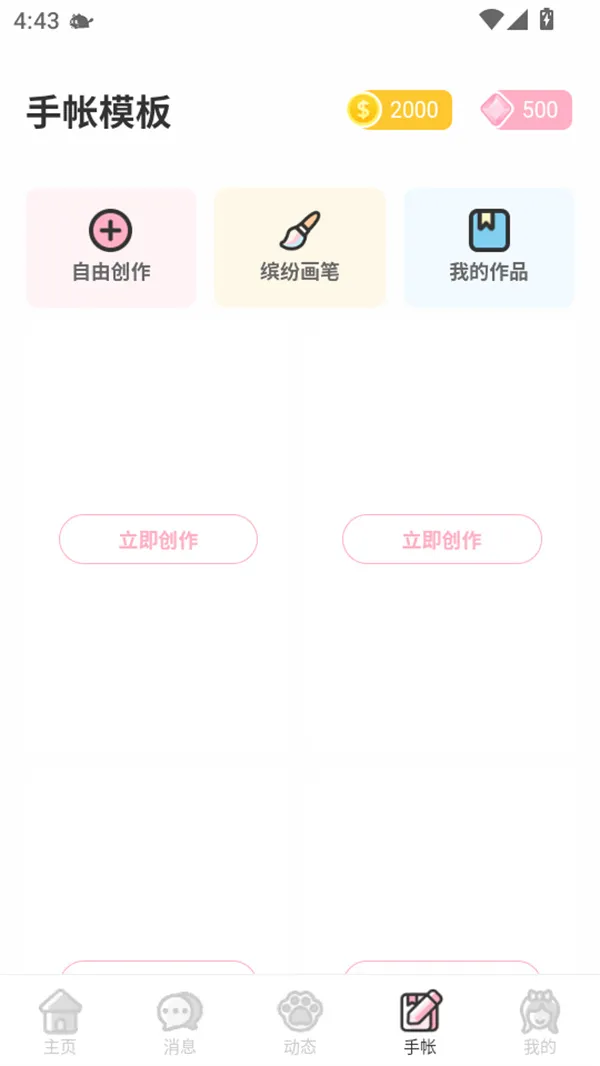The height and width of the screenshot is (1066, 600).
Task: View 我的作品 my works
Action: pyautogui.click(x=488, y=247)
